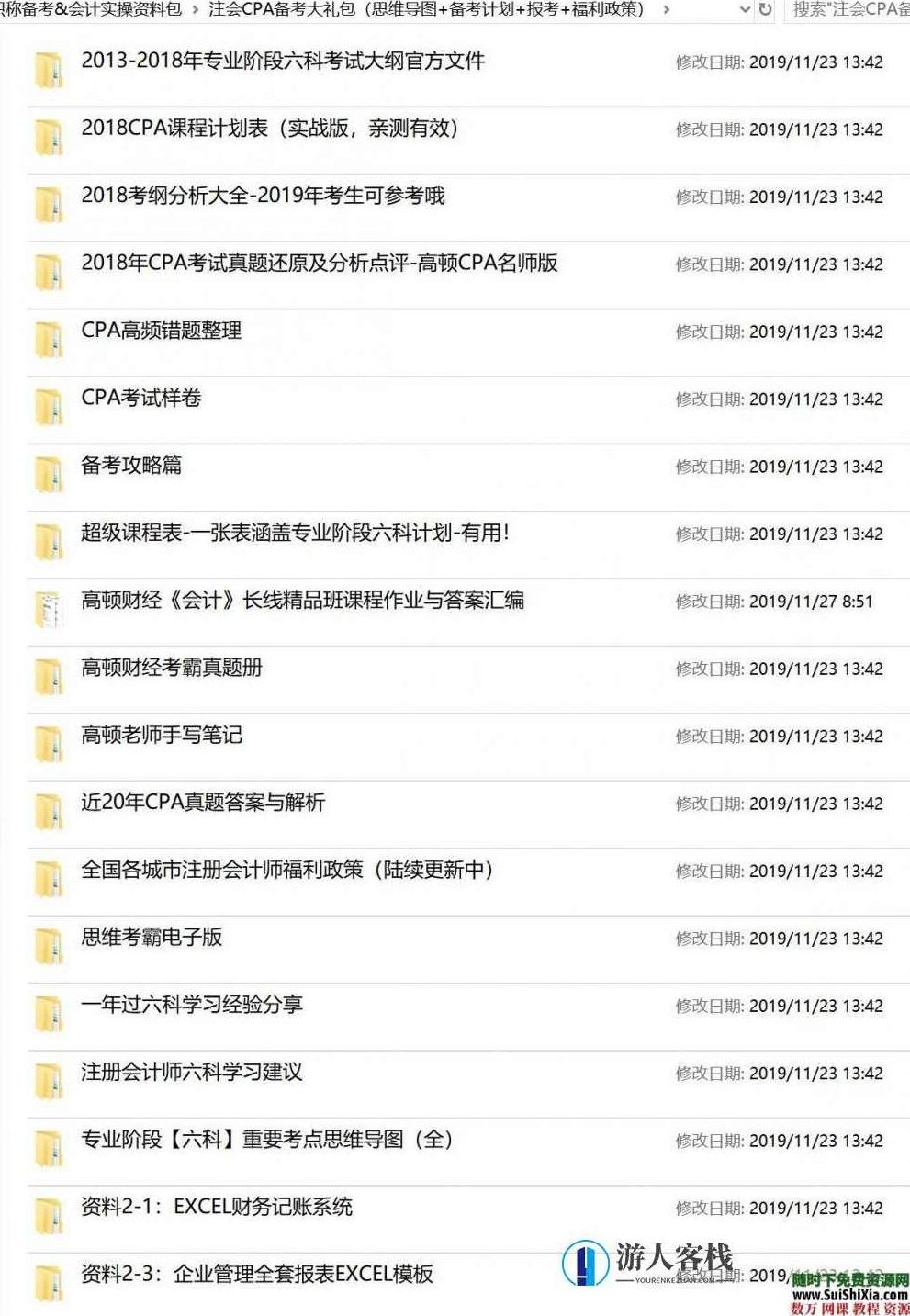
Task: Open the address bar history dropdown arrow
Action: pyautogui.click(x=744, y=9)
